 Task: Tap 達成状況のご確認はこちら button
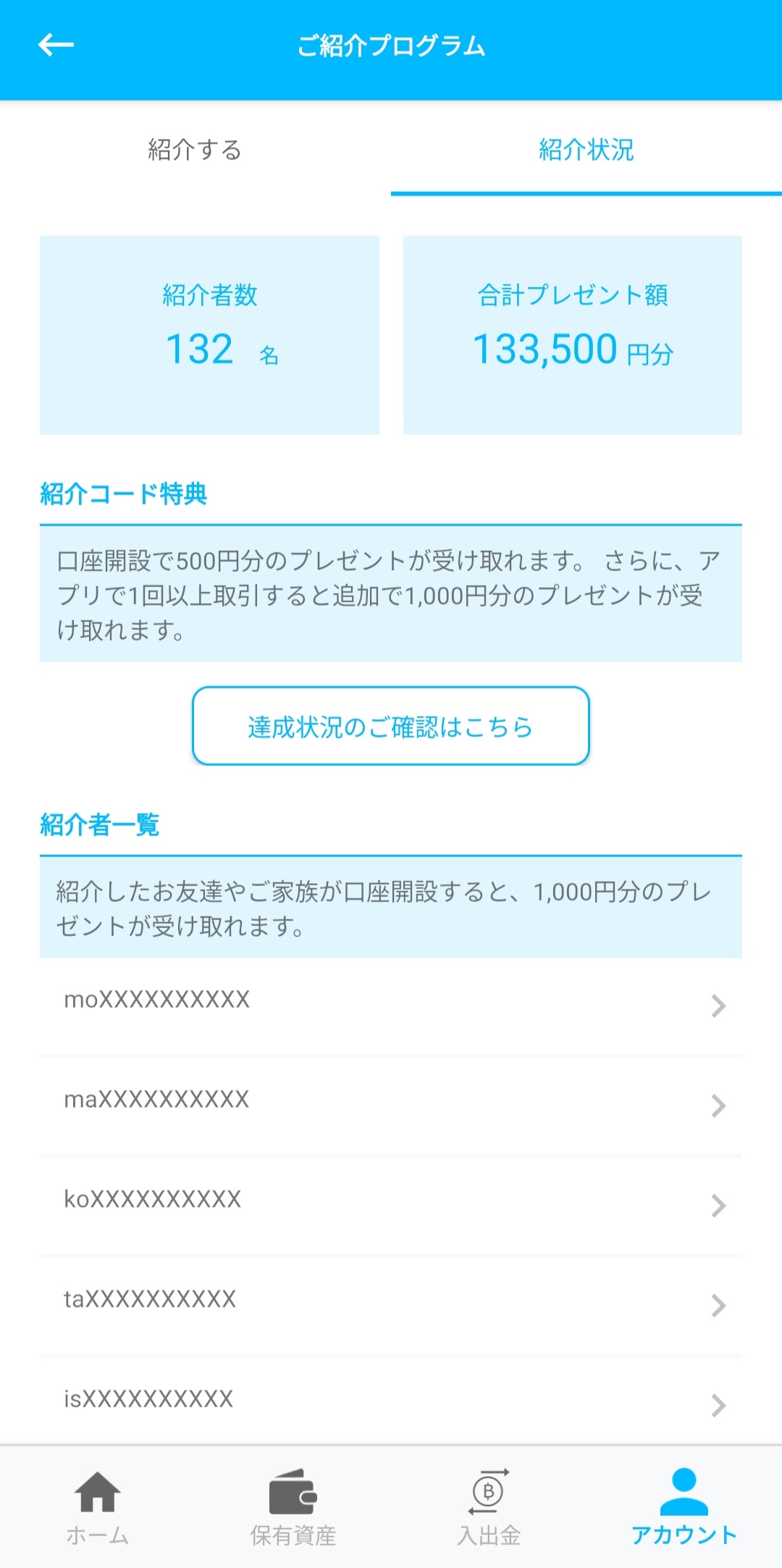coord(390,726)
